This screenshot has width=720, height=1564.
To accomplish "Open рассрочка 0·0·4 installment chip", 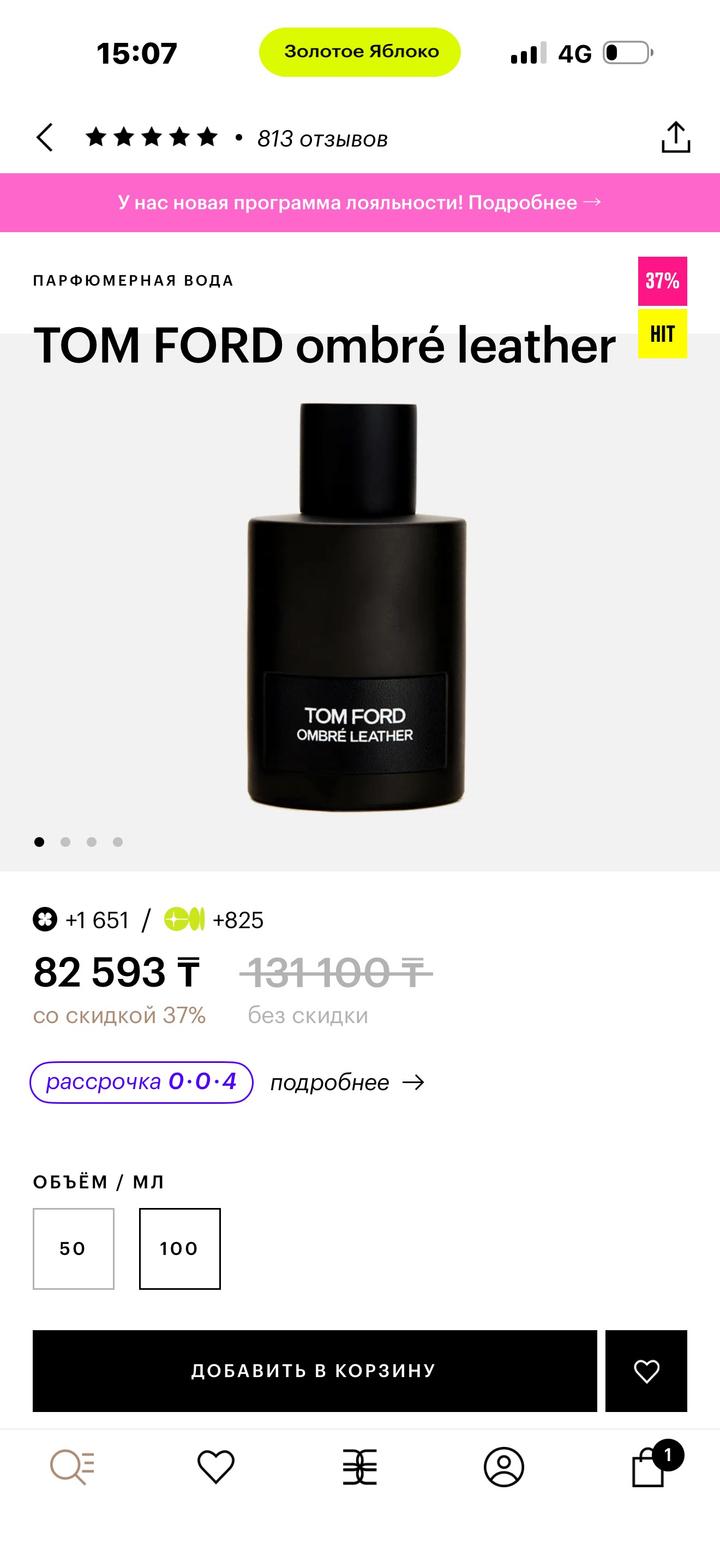I will (141, 1082).
